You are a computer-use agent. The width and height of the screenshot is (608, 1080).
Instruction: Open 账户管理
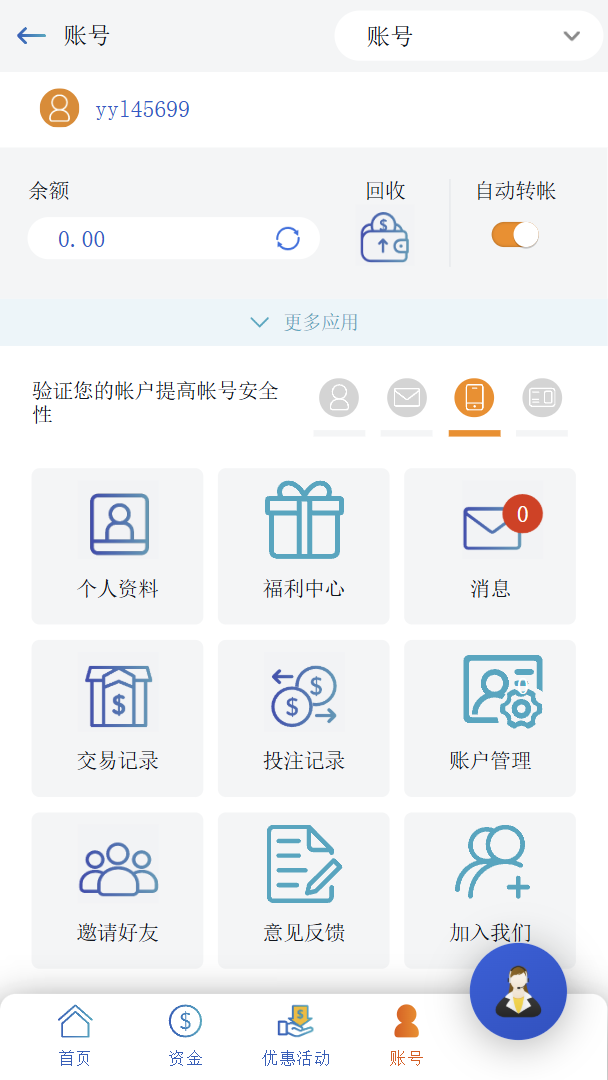coord(490,718)
